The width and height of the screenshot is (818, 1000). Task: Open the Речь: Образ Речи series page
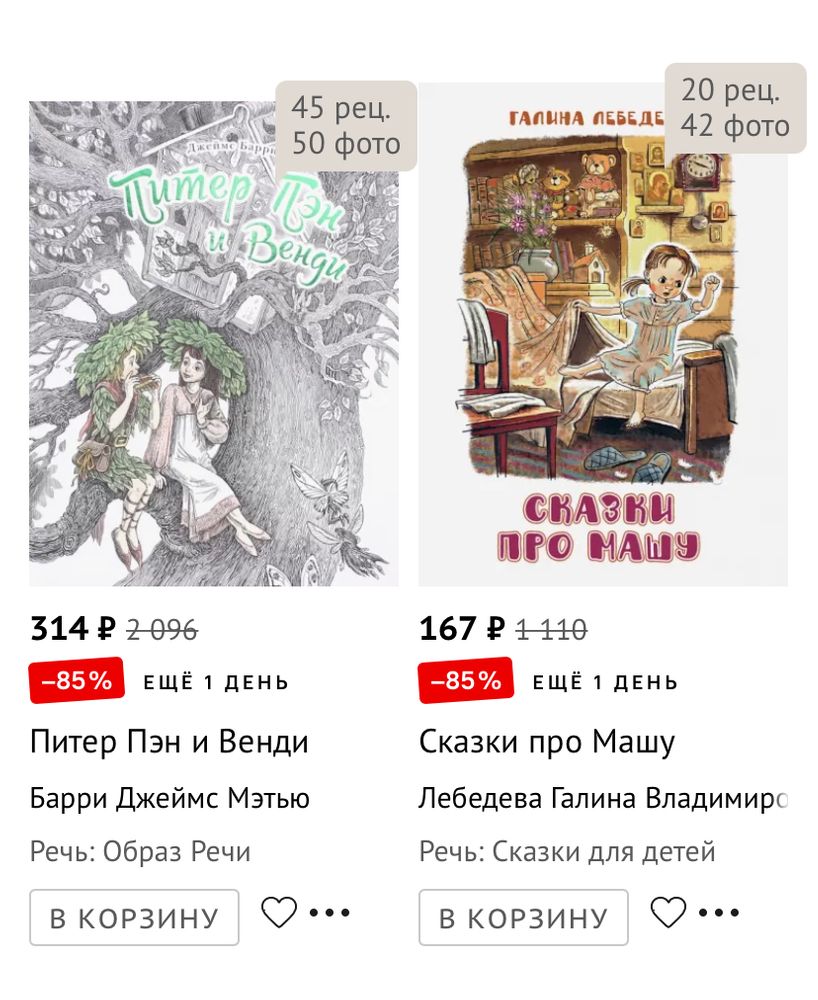pyautogui.click(x=141, y=852)
